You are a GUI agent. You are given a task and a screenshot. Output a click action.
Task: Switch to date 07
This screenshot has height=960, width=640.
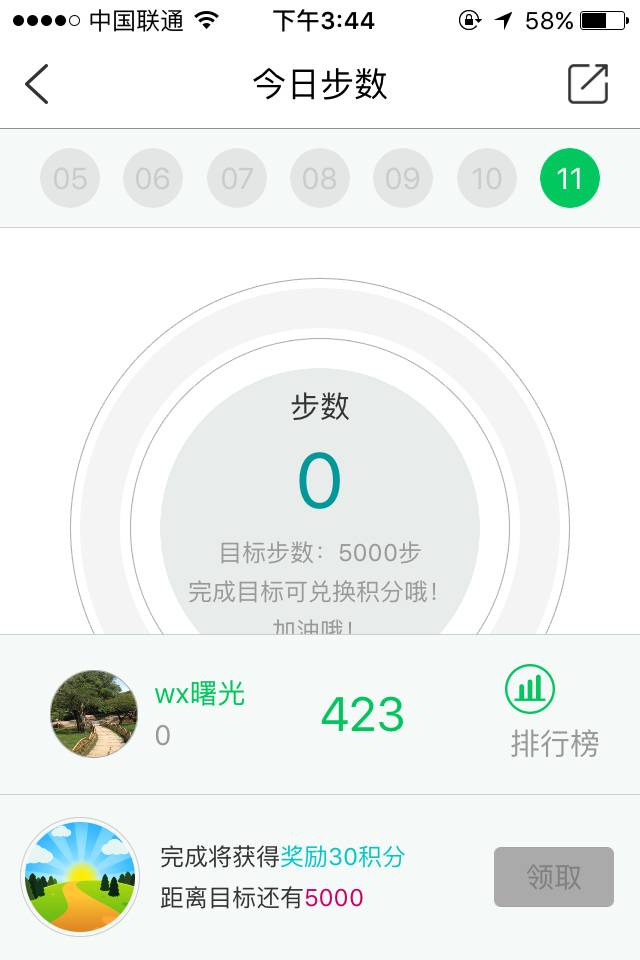coord(237,179)
